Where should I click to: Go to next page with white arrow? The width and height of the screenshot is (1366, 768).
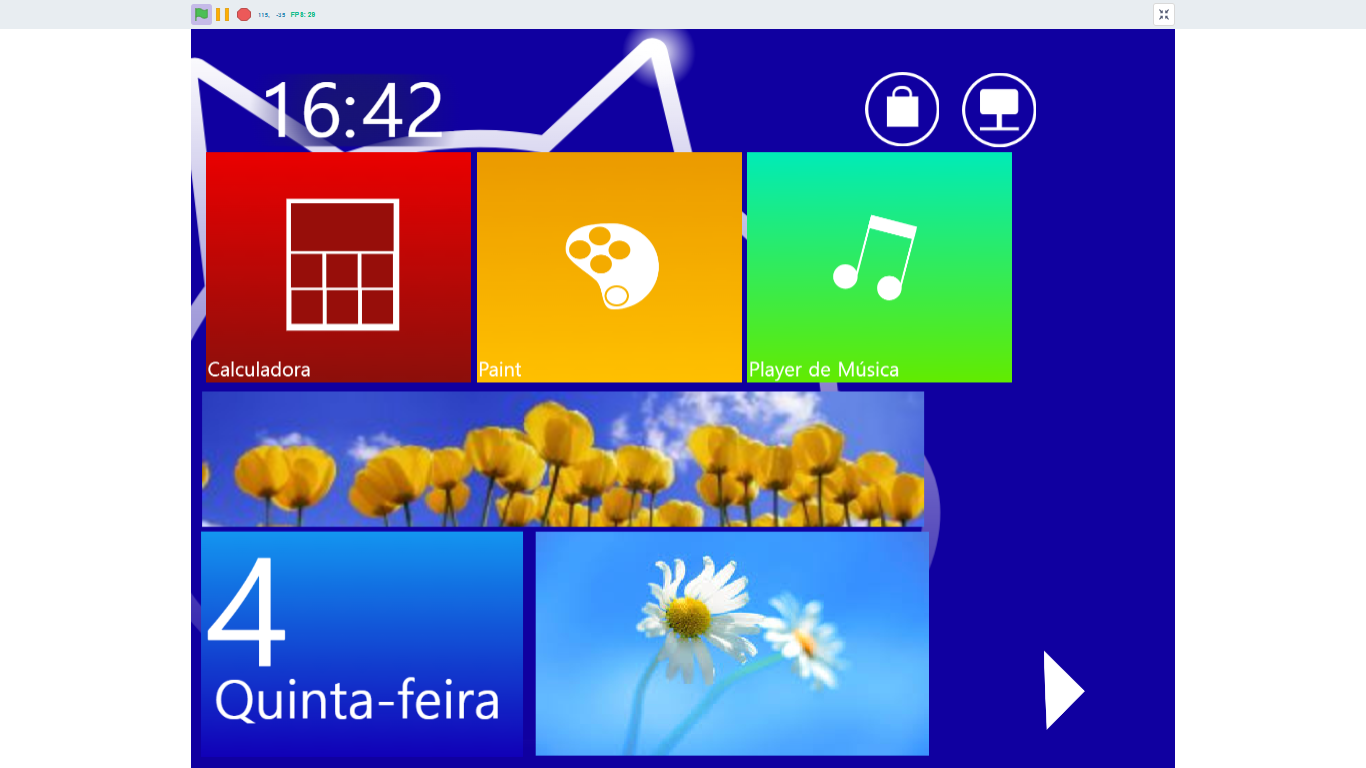click(x=1062, y=690)
